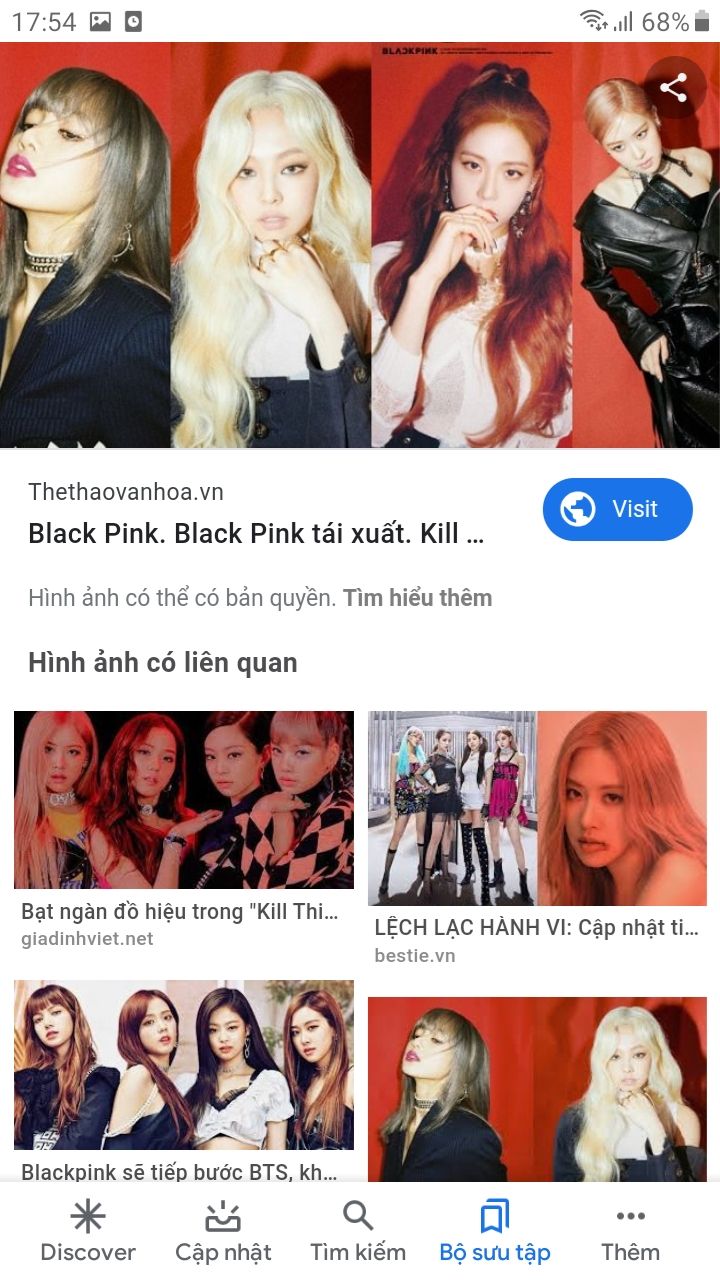Open the "Blackpink sẽ tiếp bước BTS" image

tap(184, 1065)
